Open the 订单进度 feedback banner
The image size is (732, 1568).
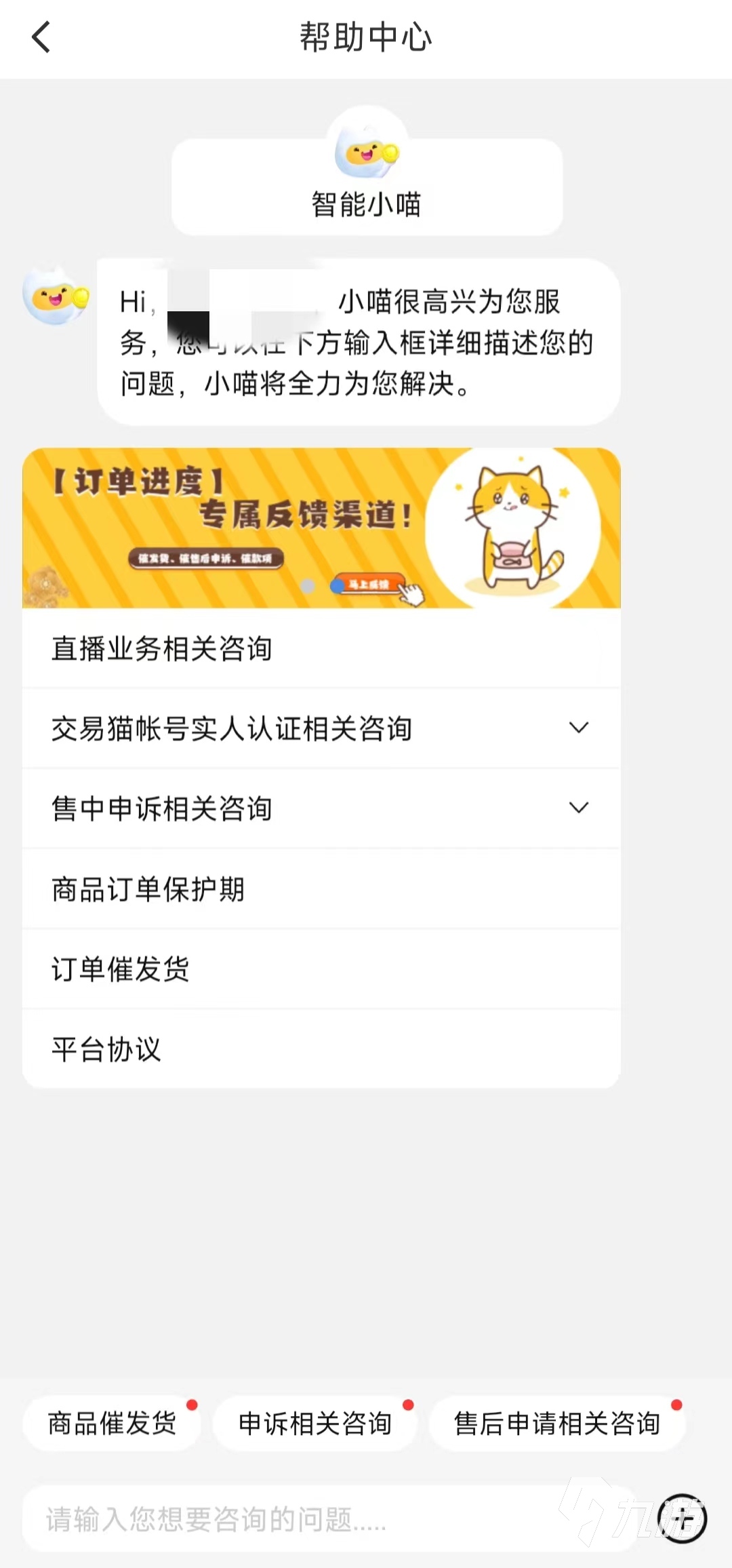pos(321,528)
